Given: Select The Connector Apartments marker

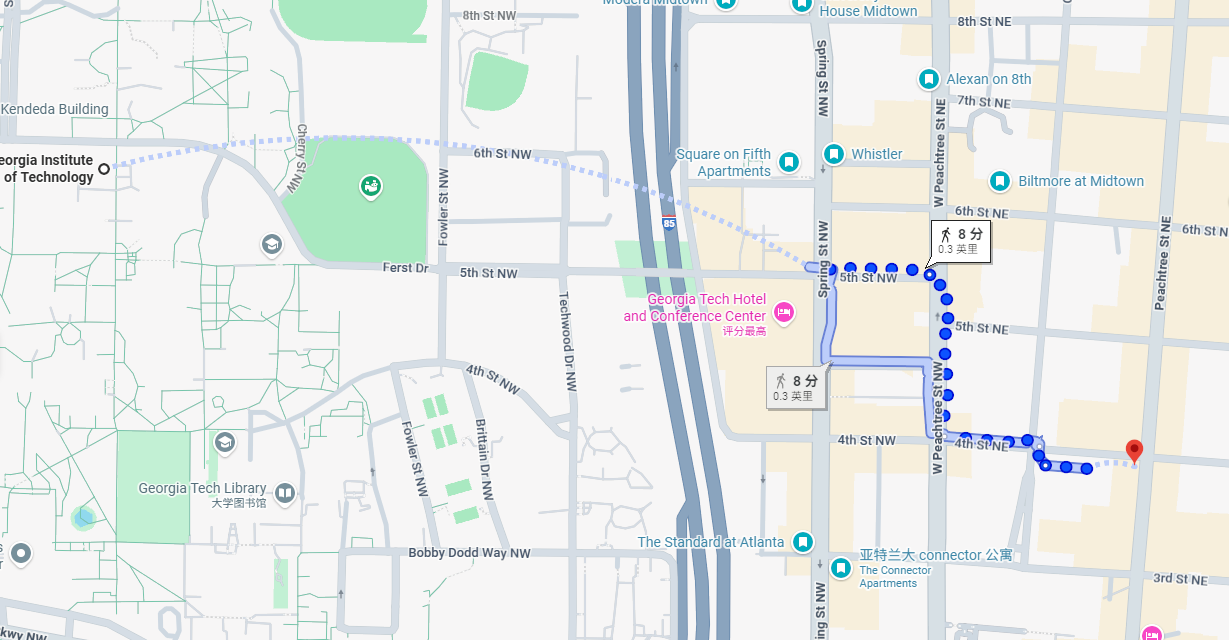Looking at the screenshot, I should click(842, 567).
